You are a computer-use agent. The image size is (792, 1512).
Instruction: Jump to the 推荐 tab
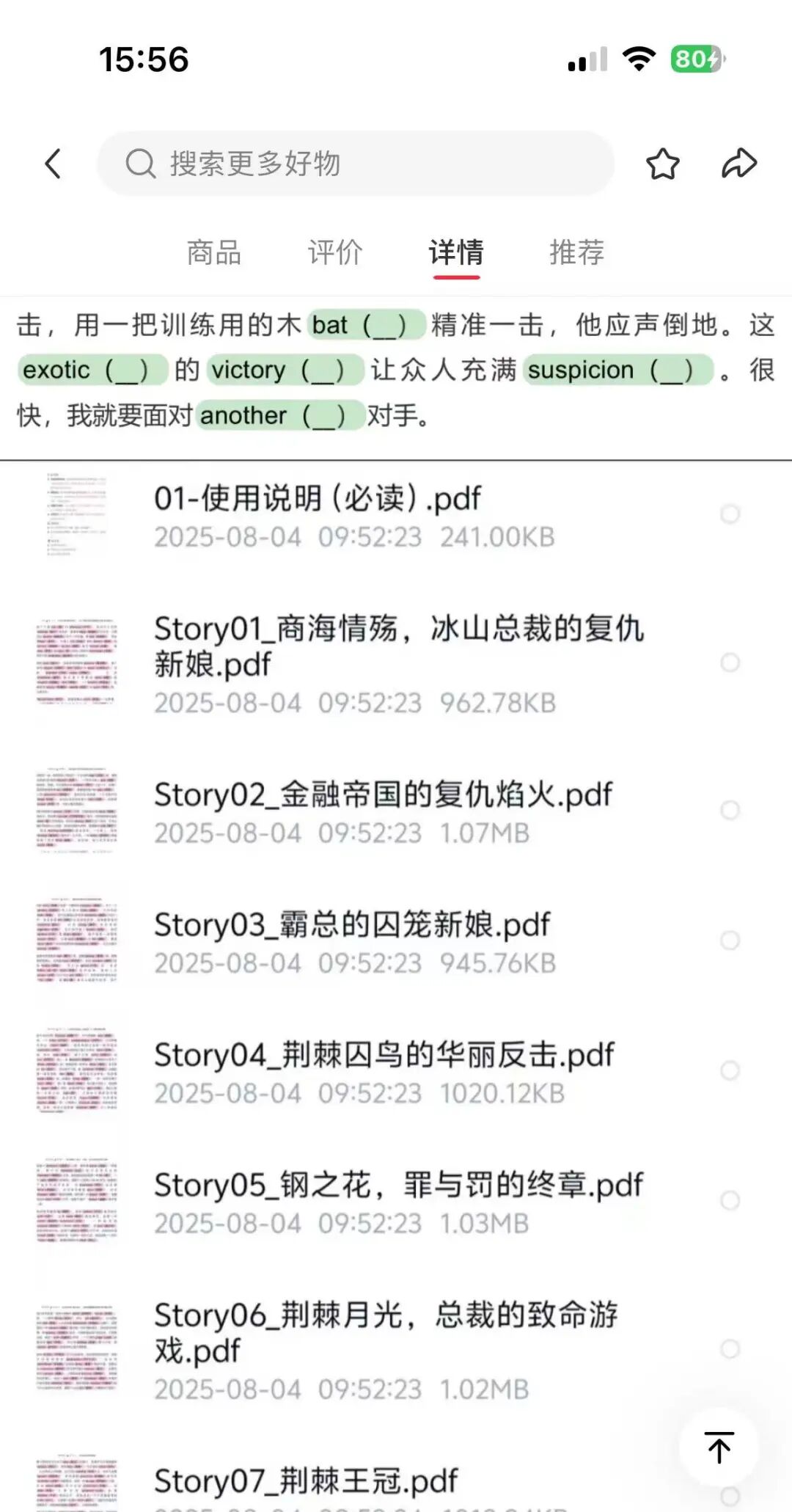point(577,252)
